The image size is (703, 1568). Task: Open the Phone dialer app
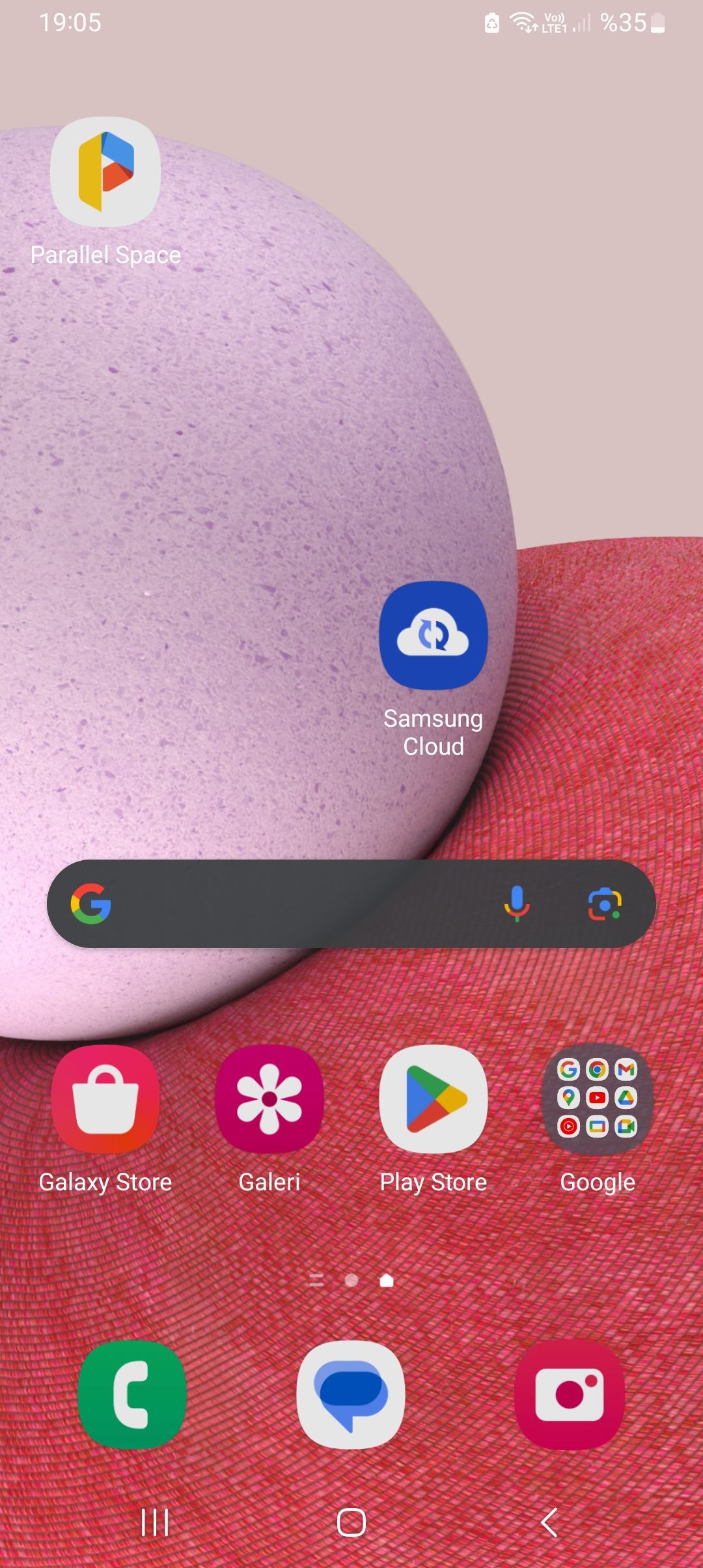(132, 1394)
